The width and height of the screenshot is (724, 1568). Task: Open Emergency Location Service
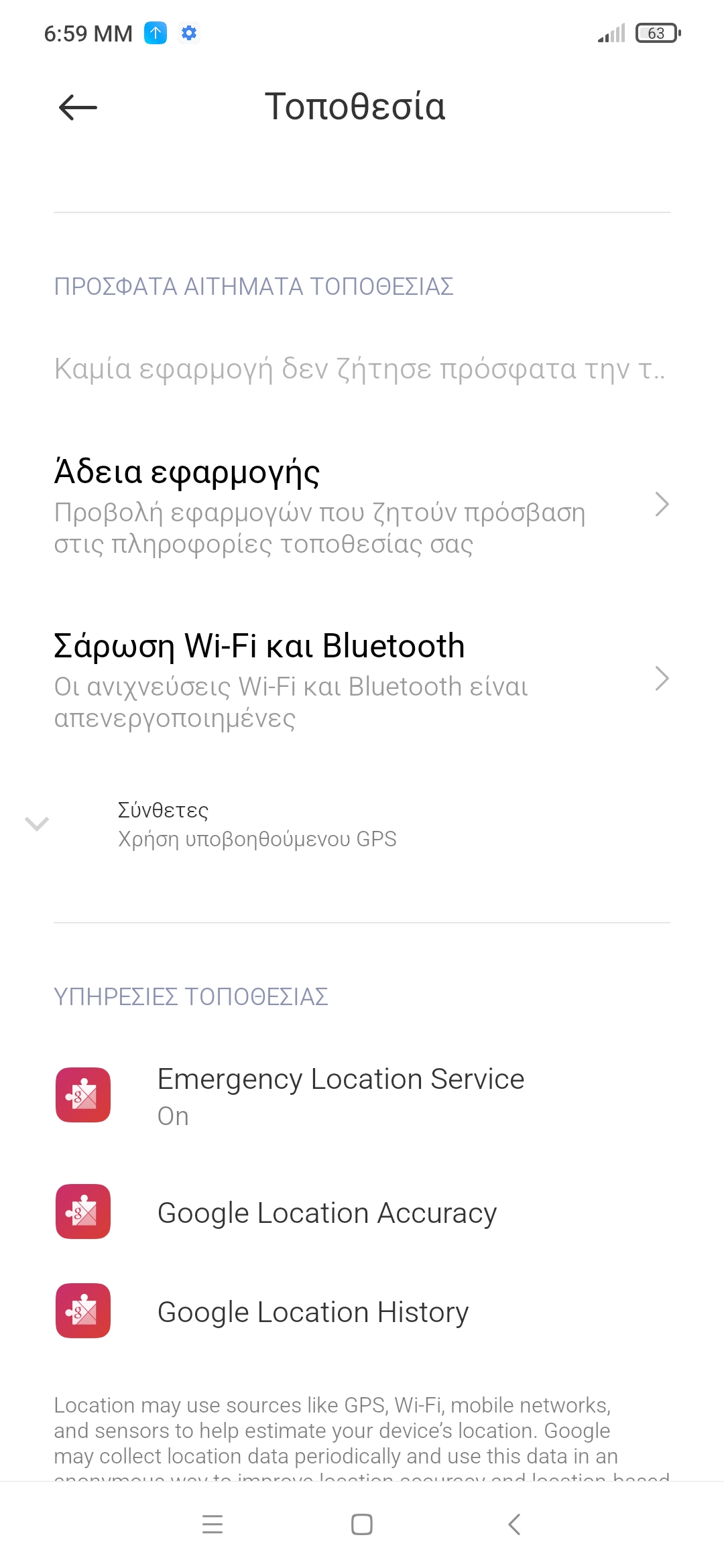click(362, 1096)
